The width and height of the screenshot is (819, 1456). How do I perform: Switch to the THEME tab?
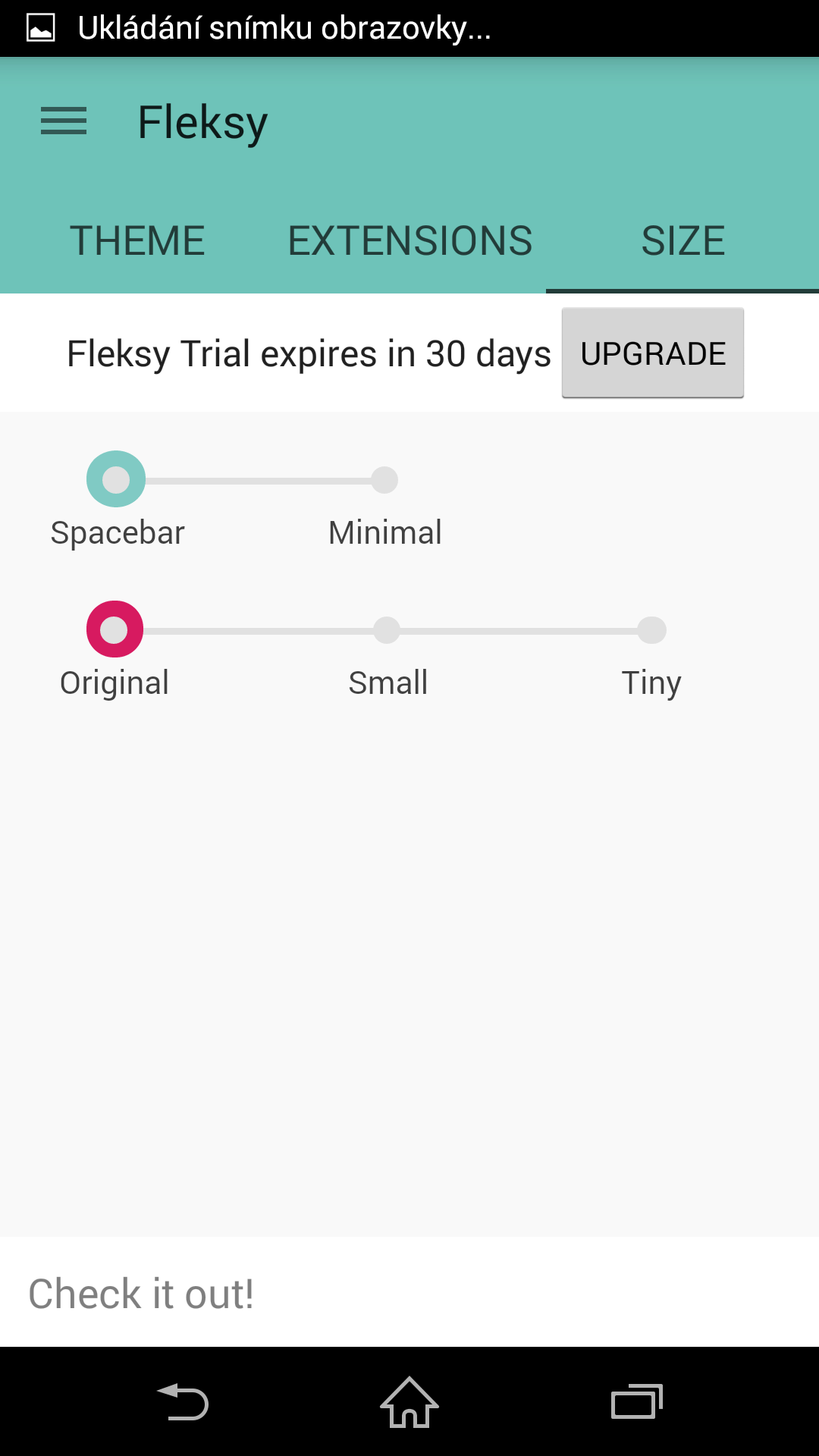pyautogui.click(x=137, y=240)
